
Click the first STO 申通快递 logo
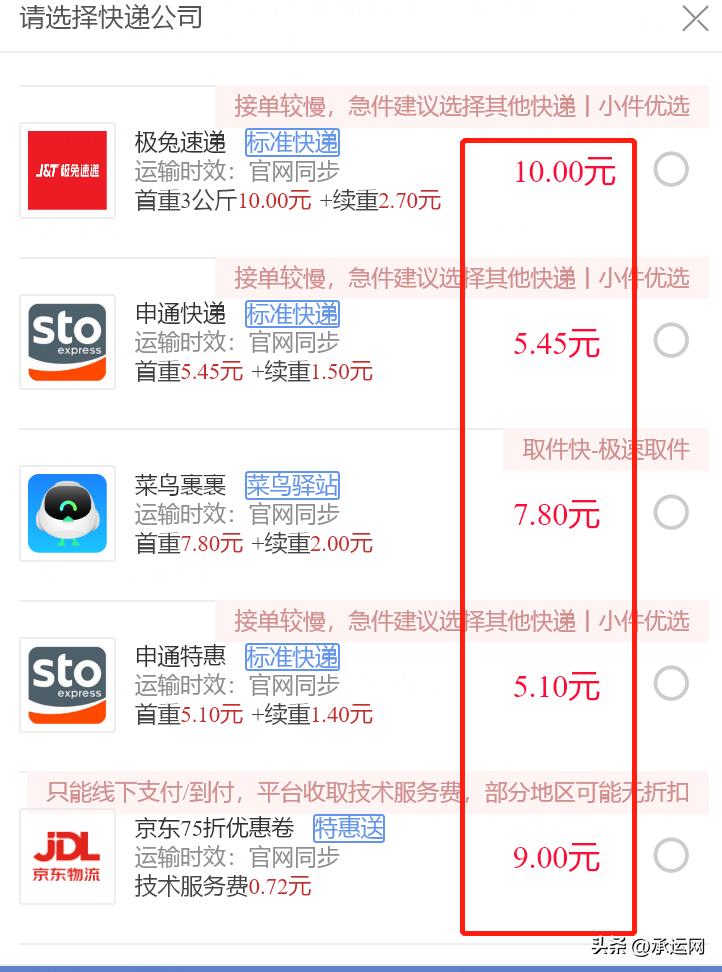pos(66,343)
